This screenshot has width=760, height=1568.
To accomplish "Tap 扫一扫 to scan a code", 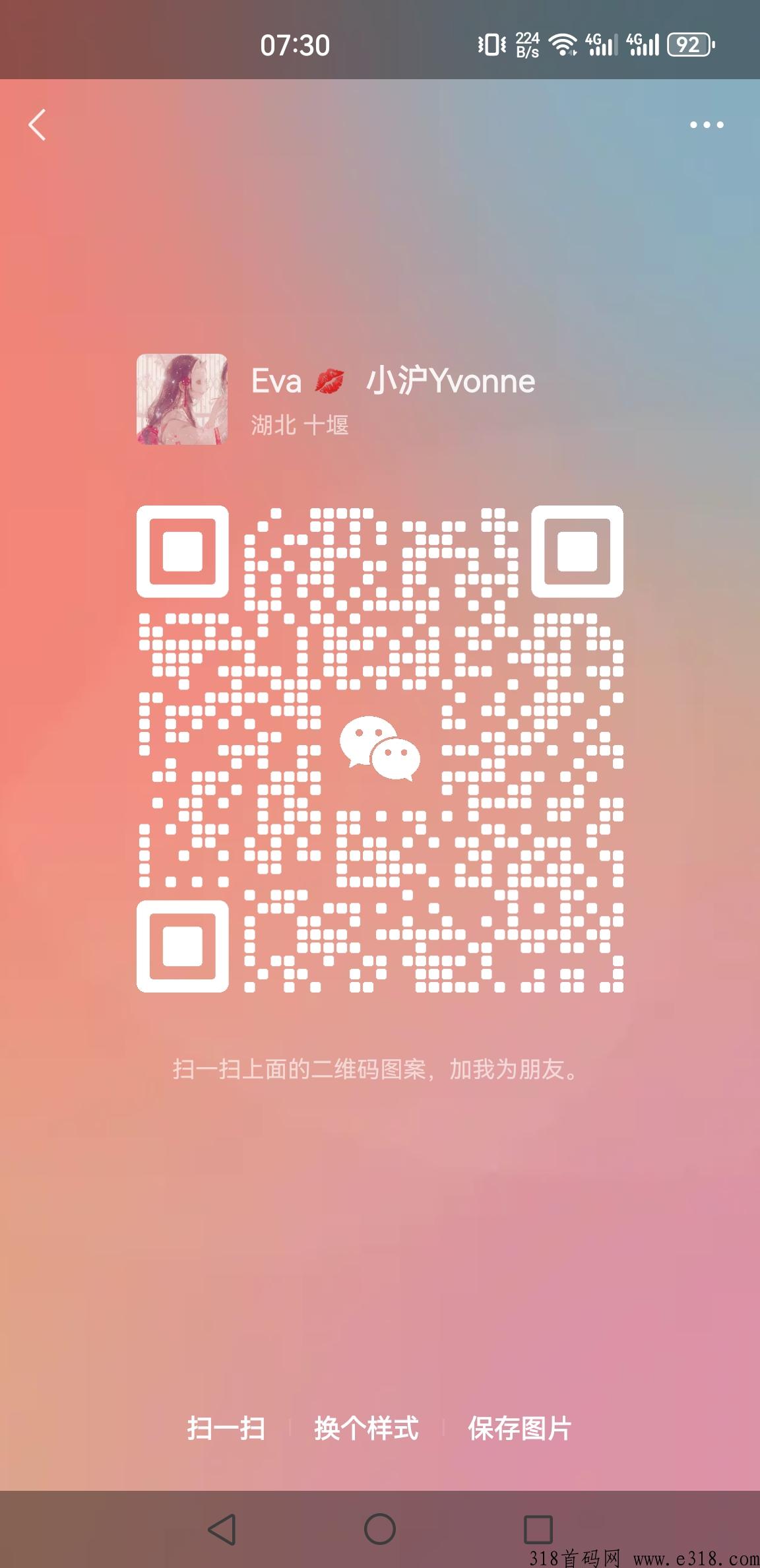I will click(x=226, y=1428).
